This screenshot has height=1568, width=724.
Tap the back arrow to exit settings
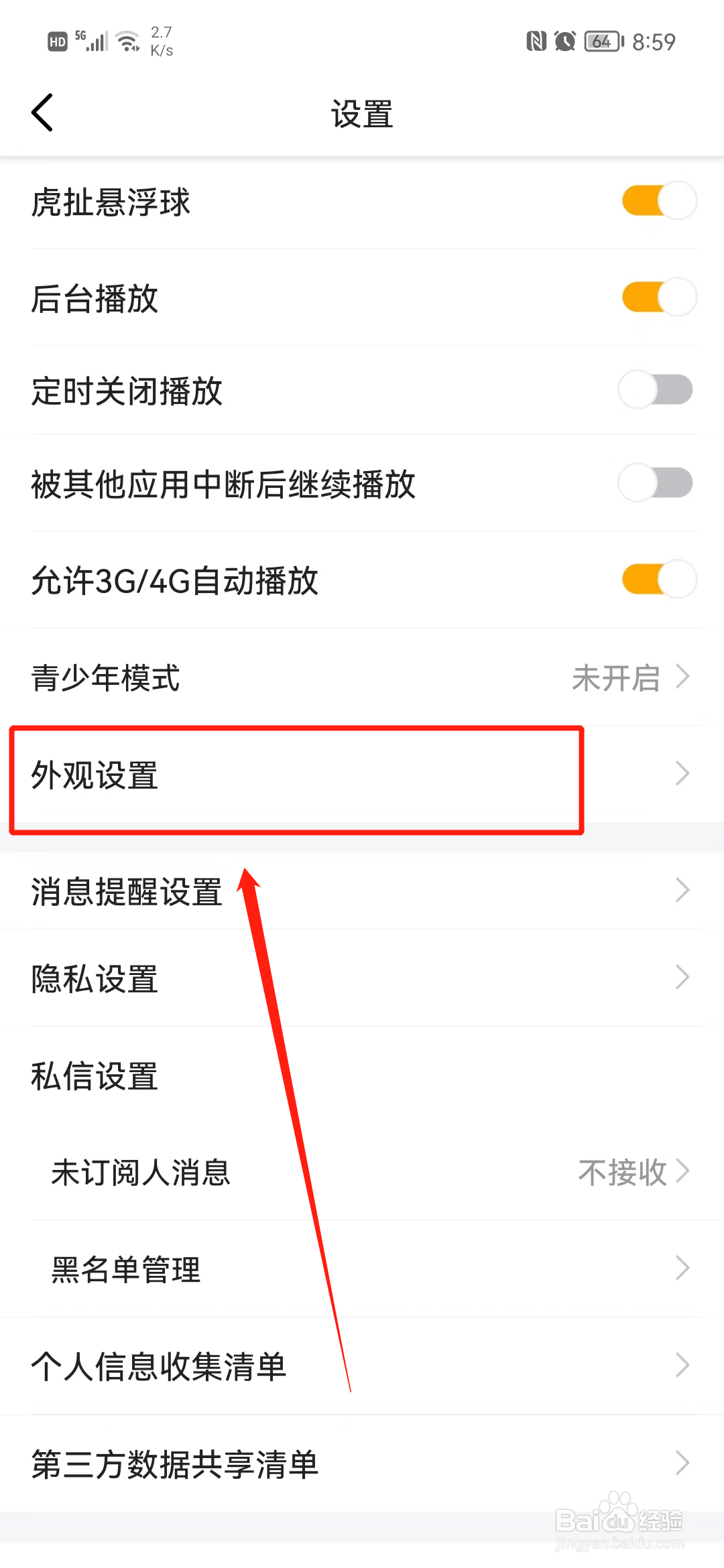[42, 113]
